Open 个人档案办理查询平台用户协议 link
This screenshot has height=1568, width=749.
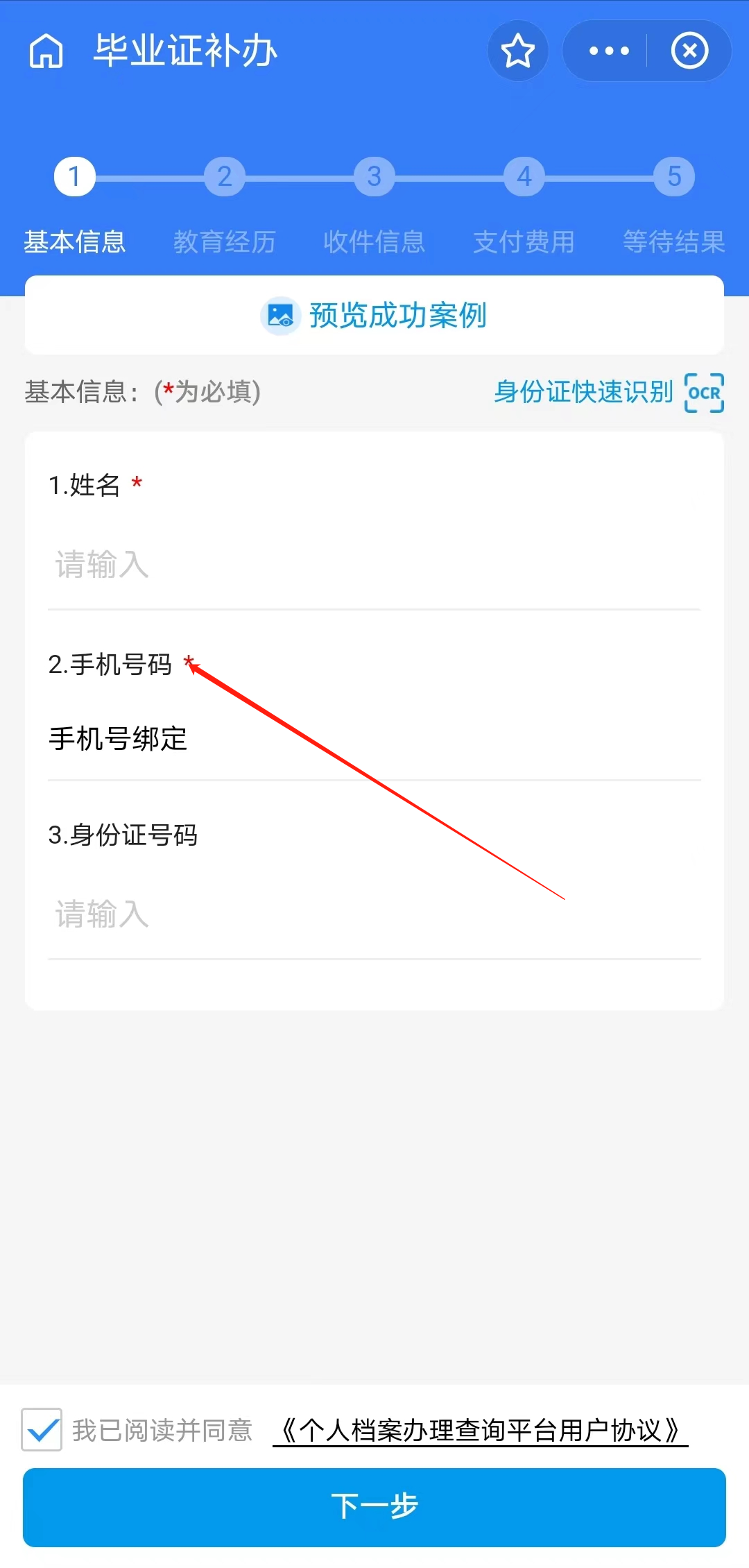pos(480,1431)
